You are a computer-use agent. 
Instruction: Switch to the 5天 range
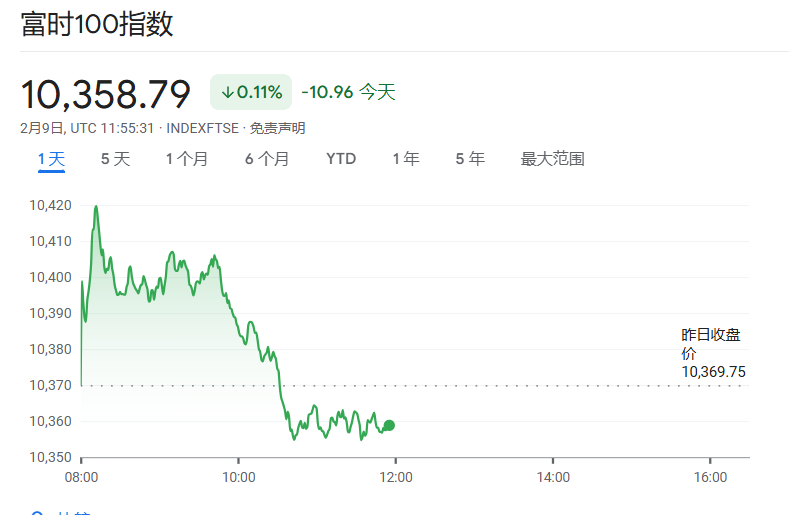pos(115,159)
